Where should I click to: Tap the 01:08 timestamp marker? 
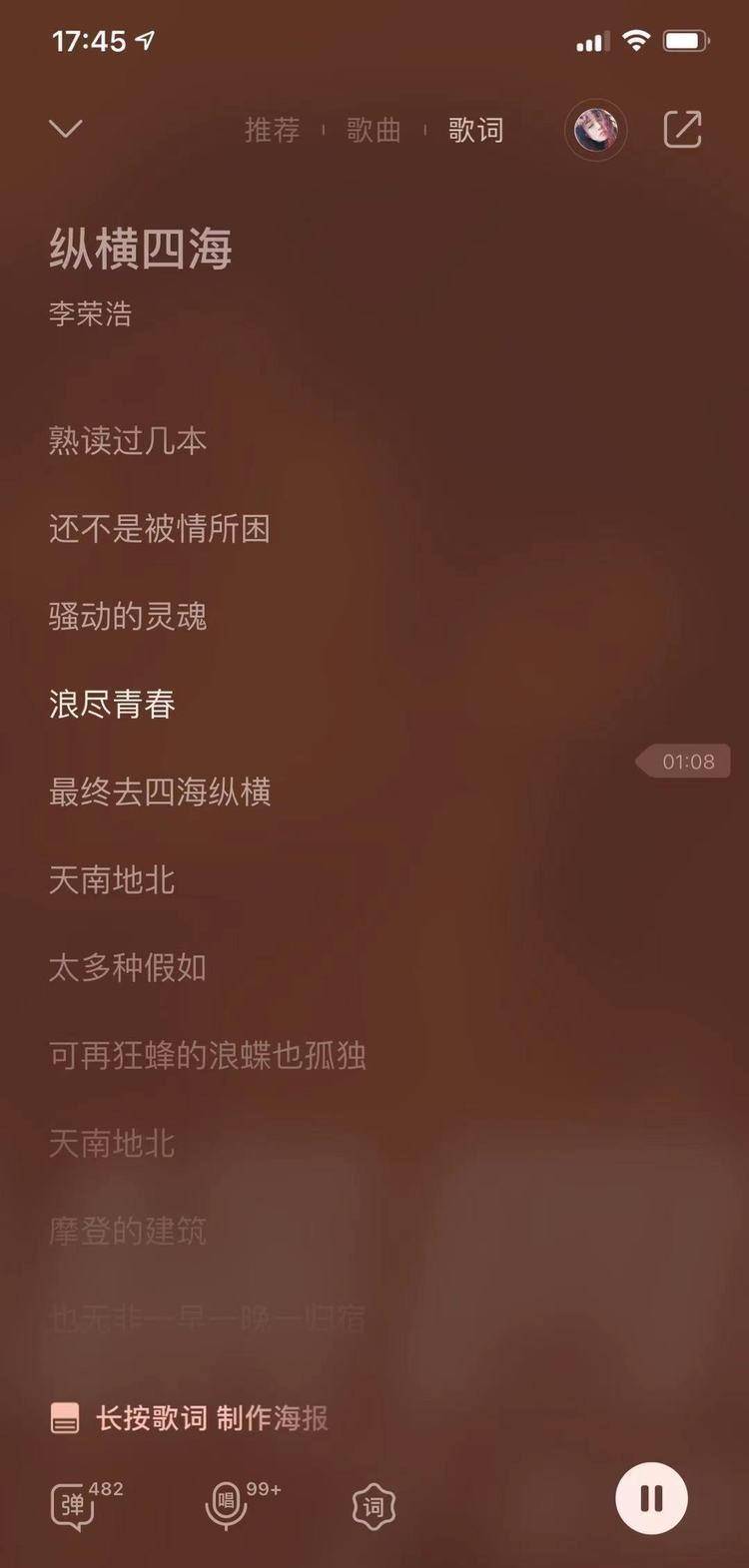[x=687, y=762]
